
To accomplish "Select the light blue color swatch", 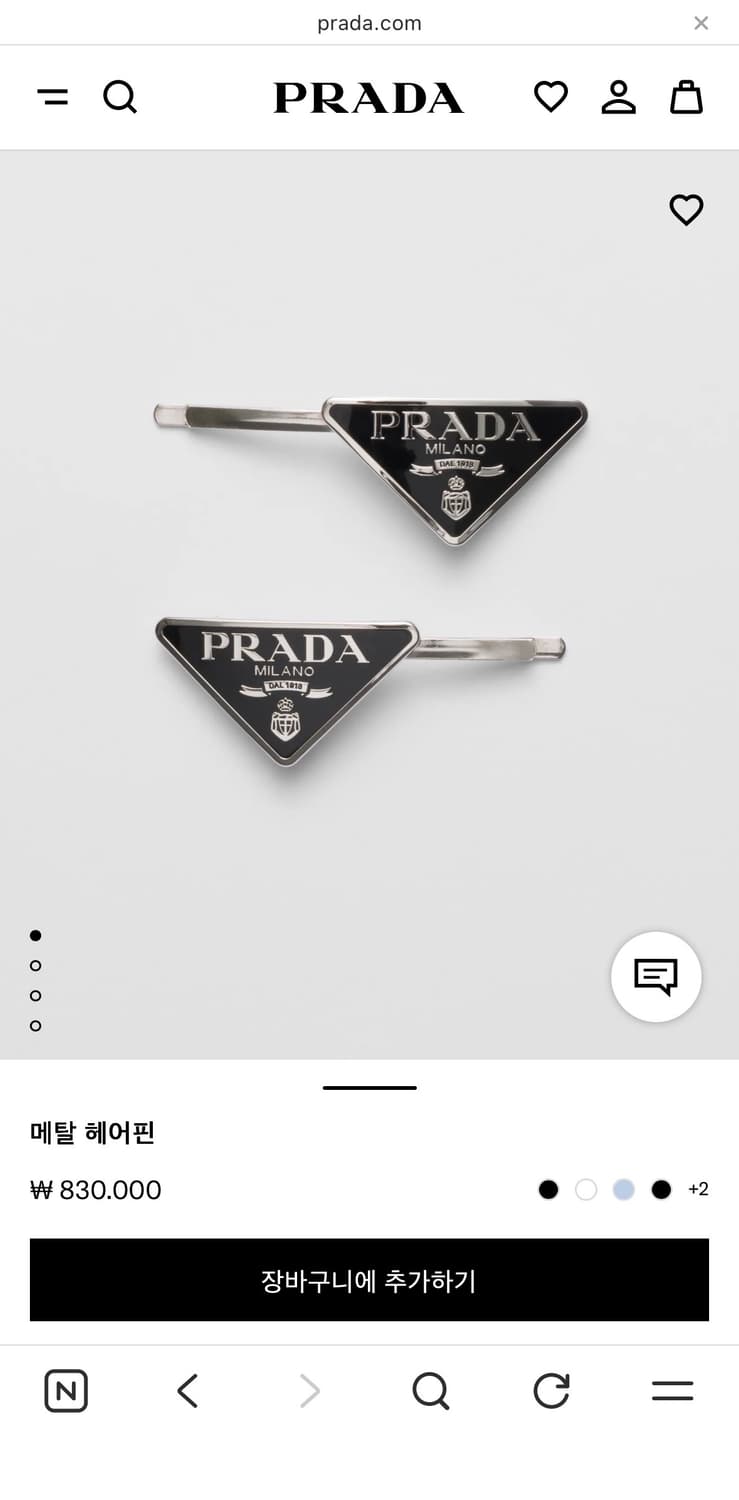I will tap(624, 1189).
